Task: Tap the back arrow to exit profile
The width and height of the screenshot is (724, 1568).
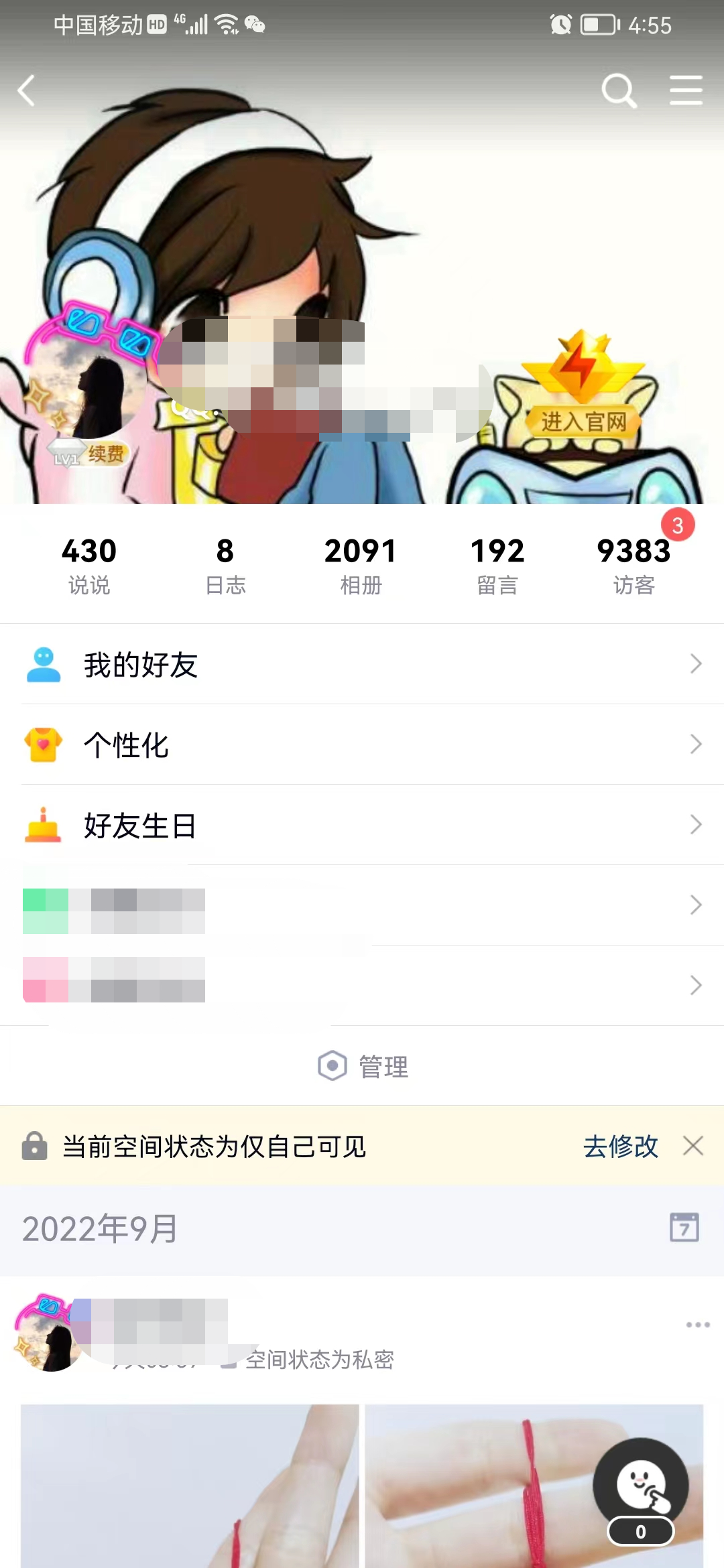Action: tap(27, 90)
